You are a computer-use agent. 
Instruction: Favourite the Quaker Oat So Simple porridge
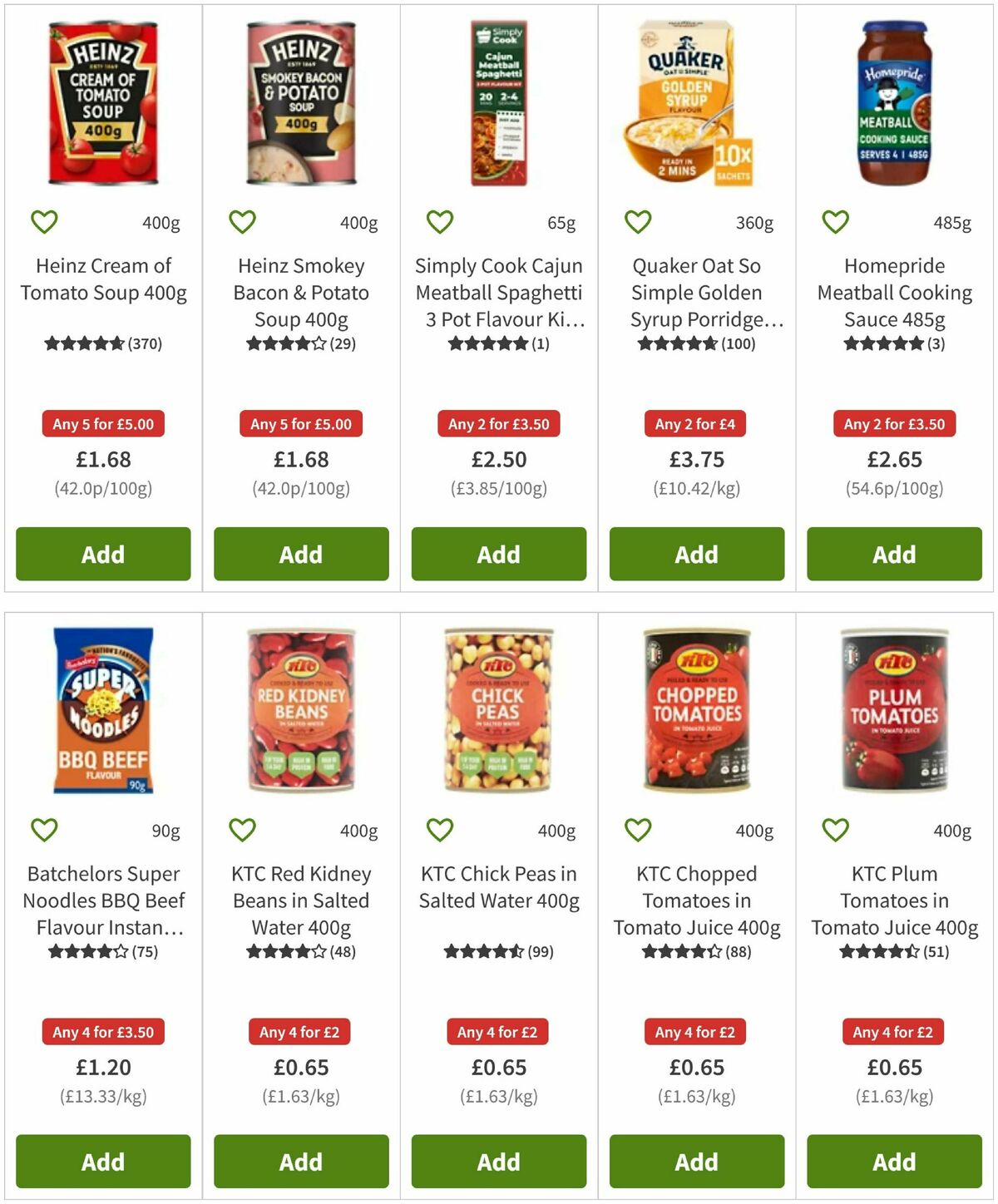pyautogui.click(x=637, y=221)
